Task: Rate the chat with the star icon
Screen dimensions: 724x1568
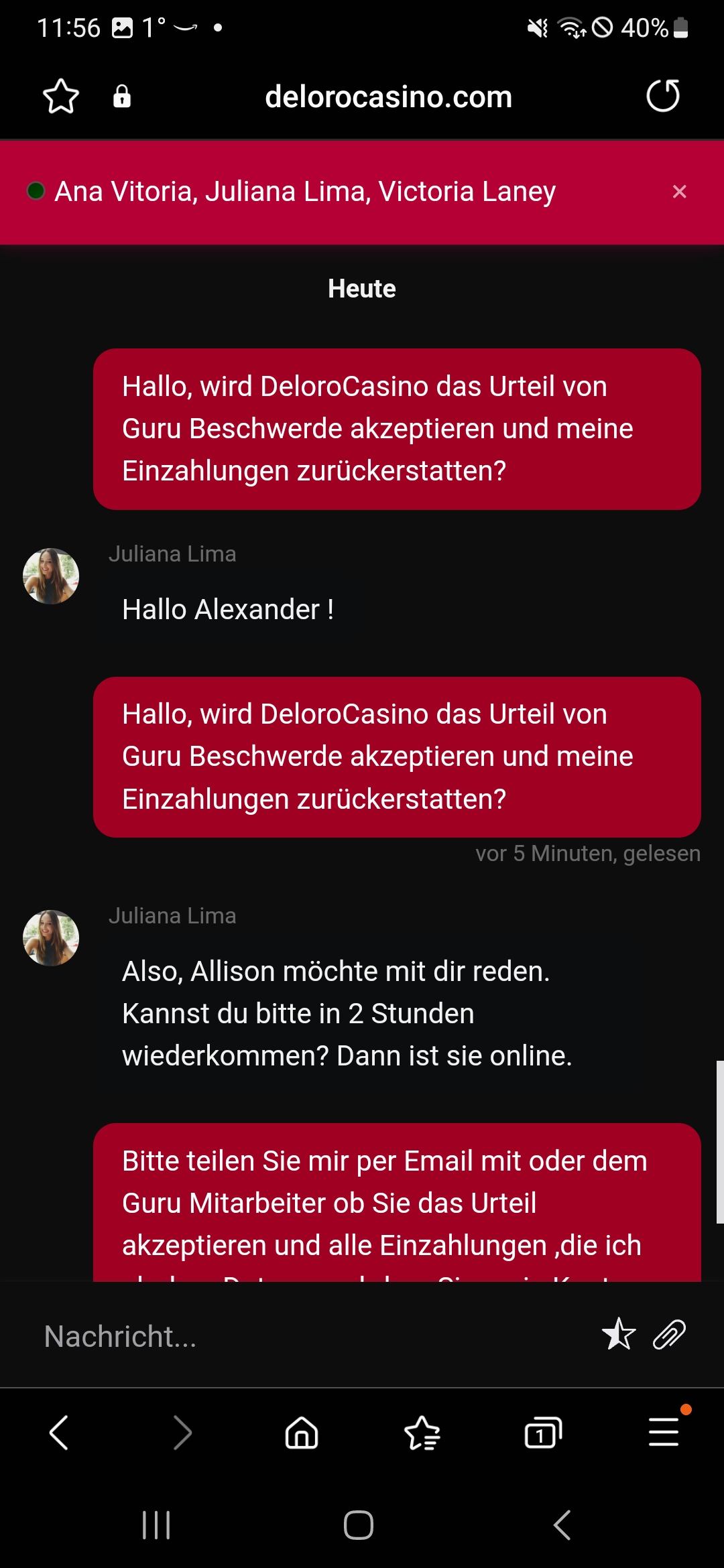Action: pos(618,1333)
